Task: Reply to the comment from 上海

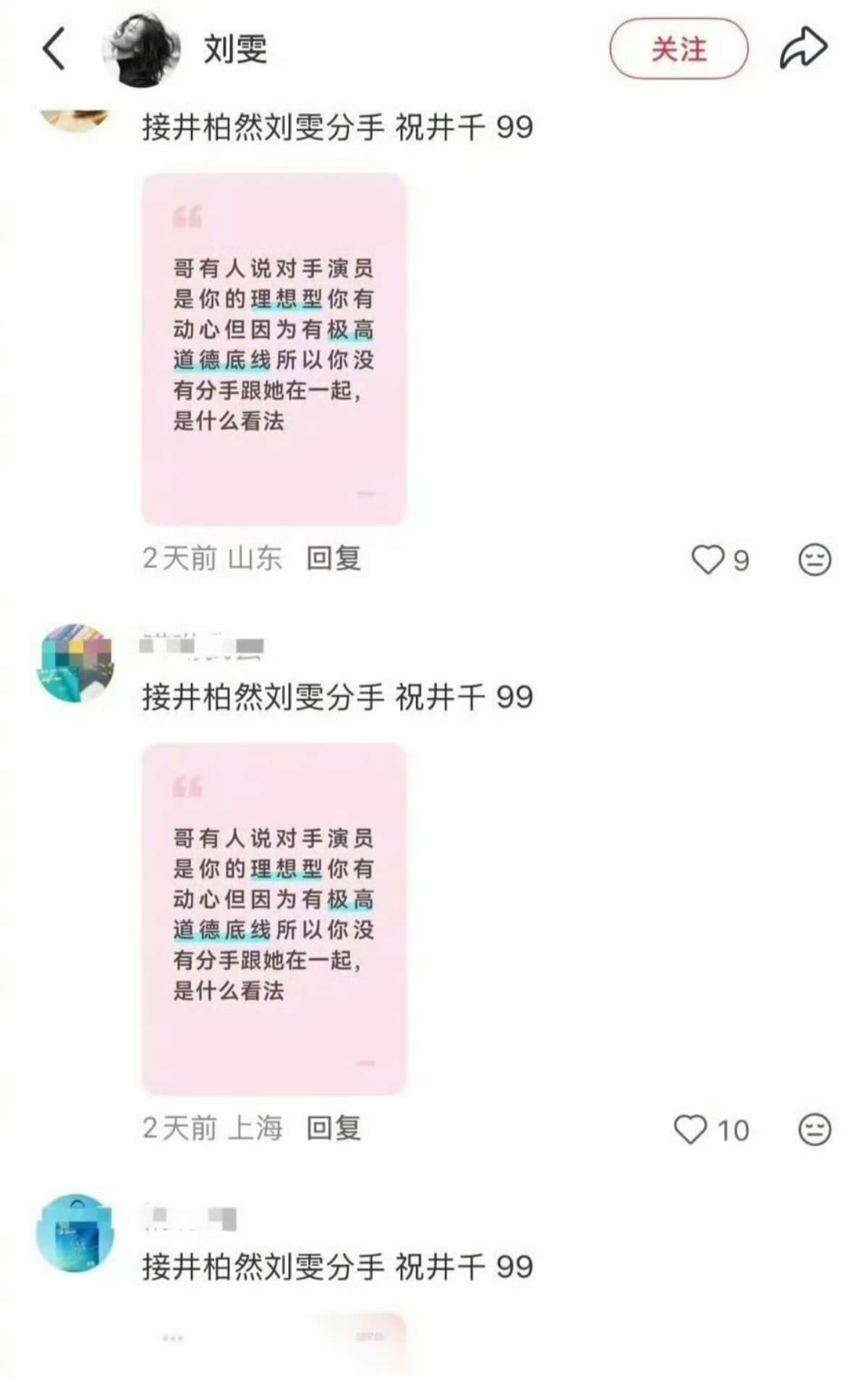Action: tap(333, 1129)
